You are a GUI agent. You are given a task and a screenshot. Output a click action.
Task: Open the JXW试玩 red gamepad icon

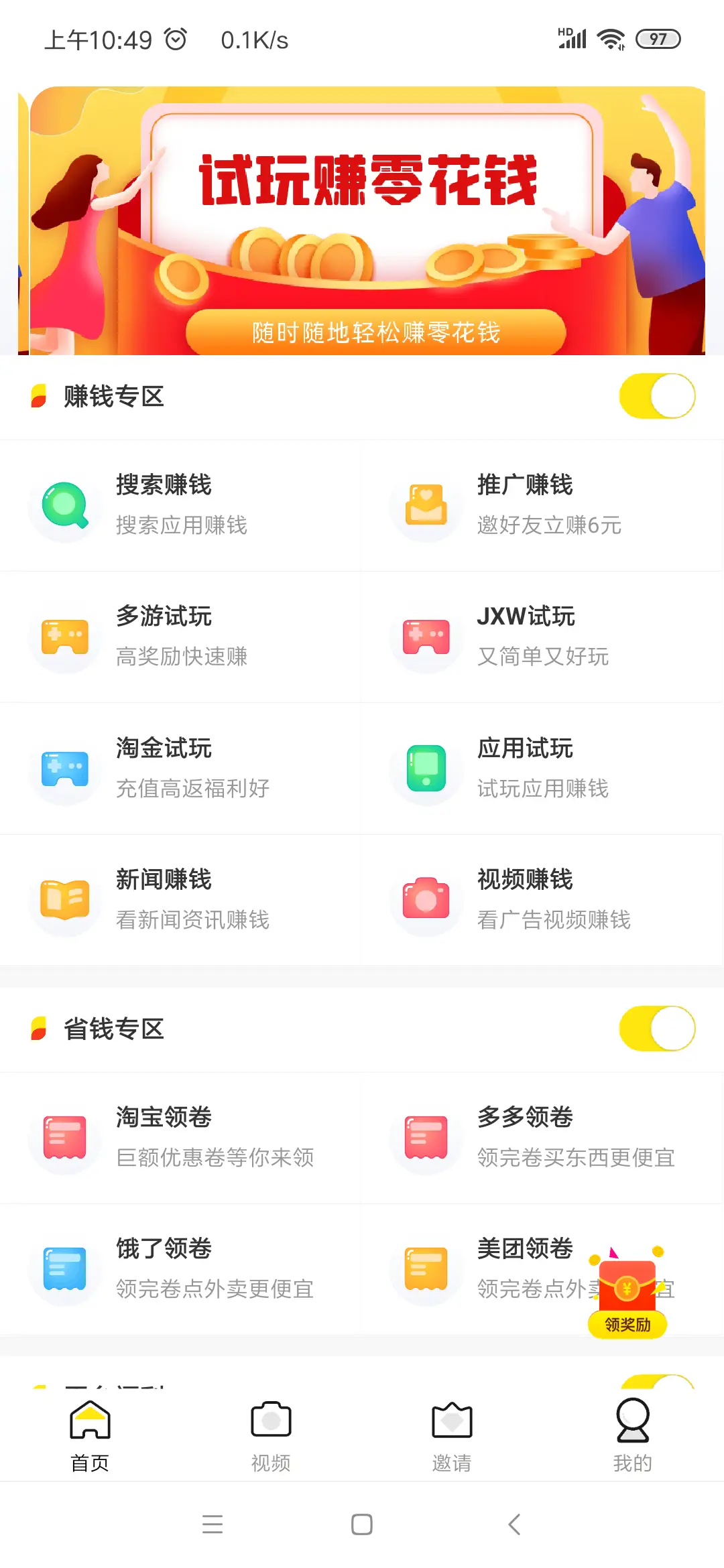click(427, 637)
